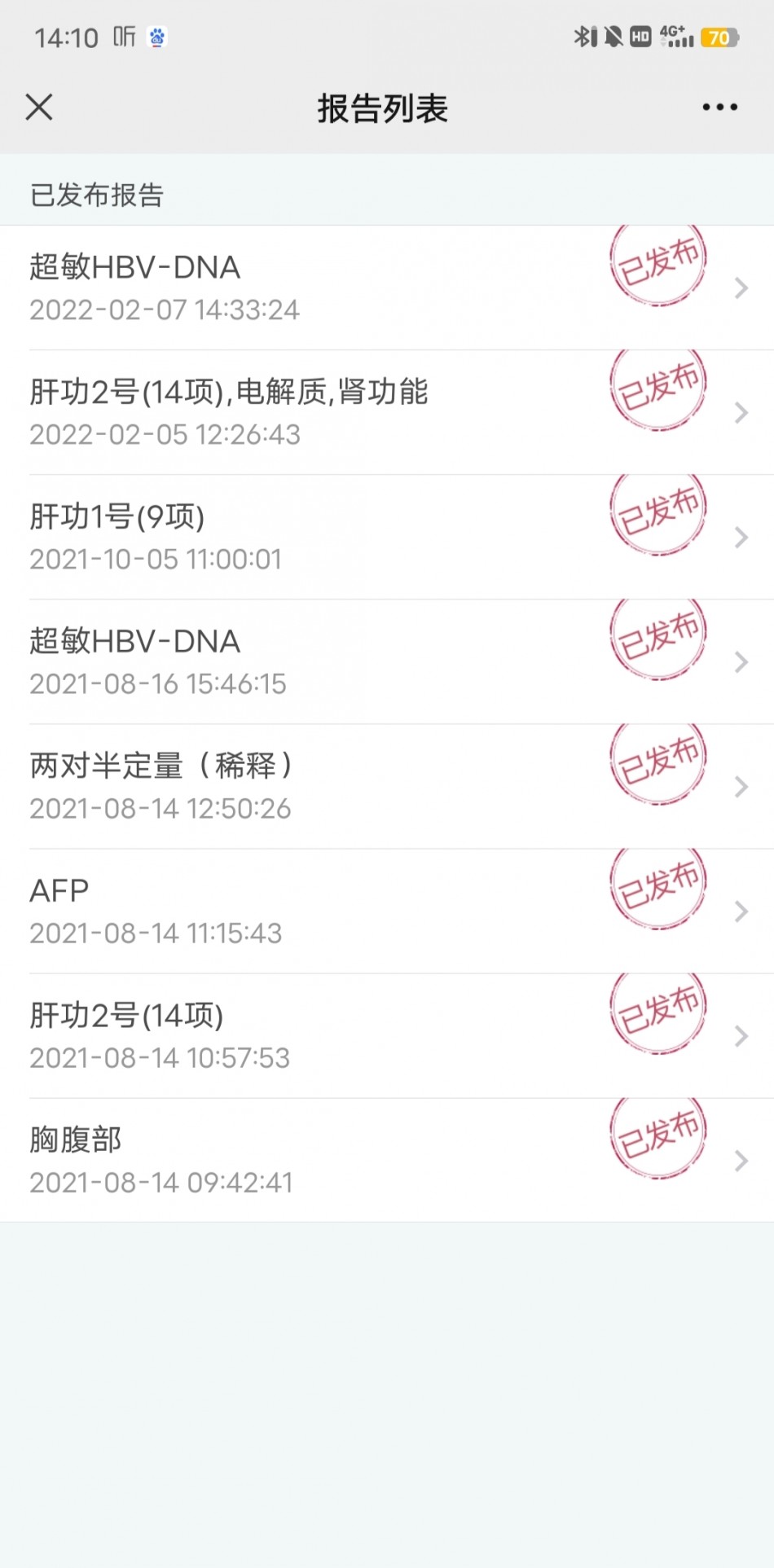
Task: Open 超敏HBV-DNA report dated 2021-08-16
Action: click(387, 661)
